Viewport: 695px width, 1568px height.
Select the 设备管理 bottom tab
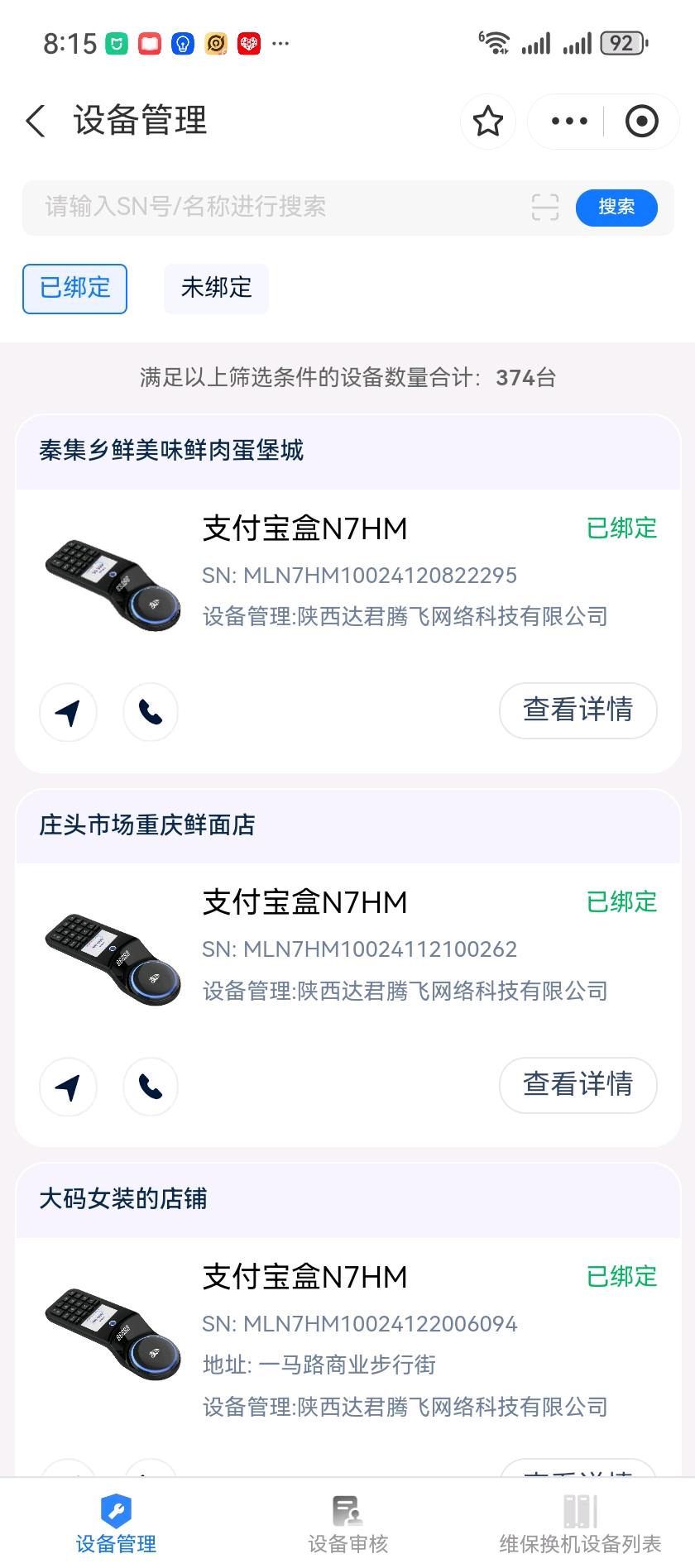116,1522
